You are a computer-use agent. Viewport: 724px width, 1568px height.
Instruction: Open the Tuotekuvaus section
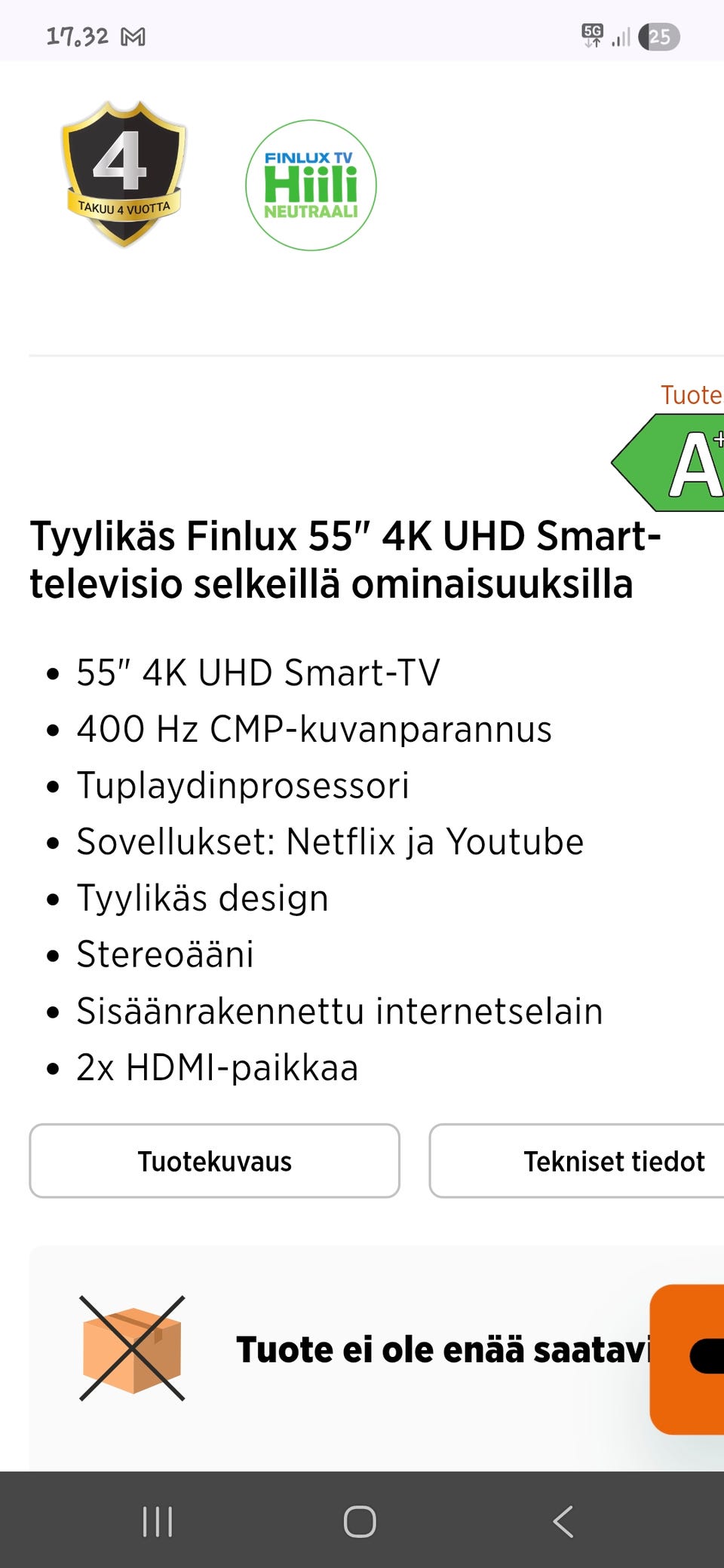point(214,1161)
